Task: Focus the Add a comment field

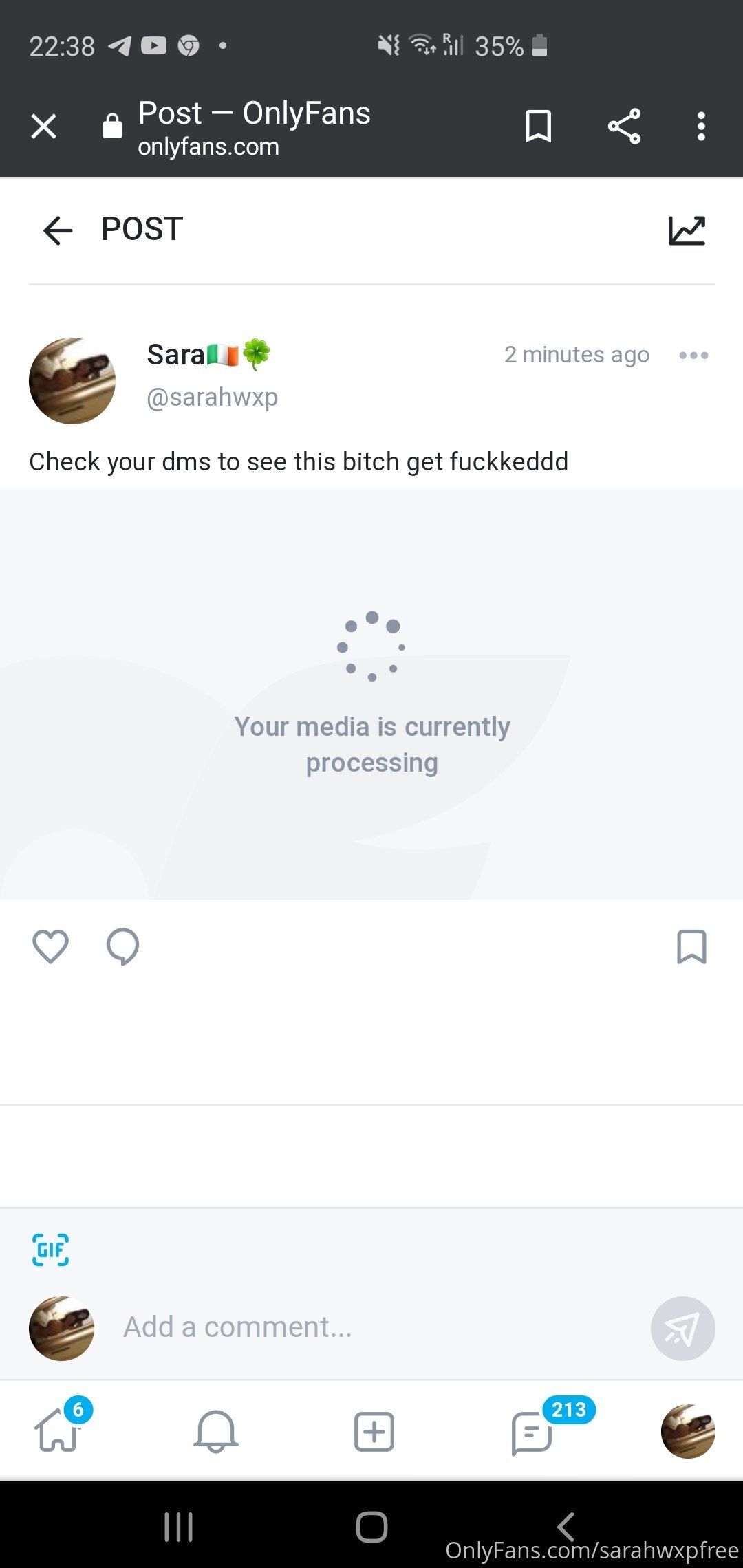Action: 371,1327
